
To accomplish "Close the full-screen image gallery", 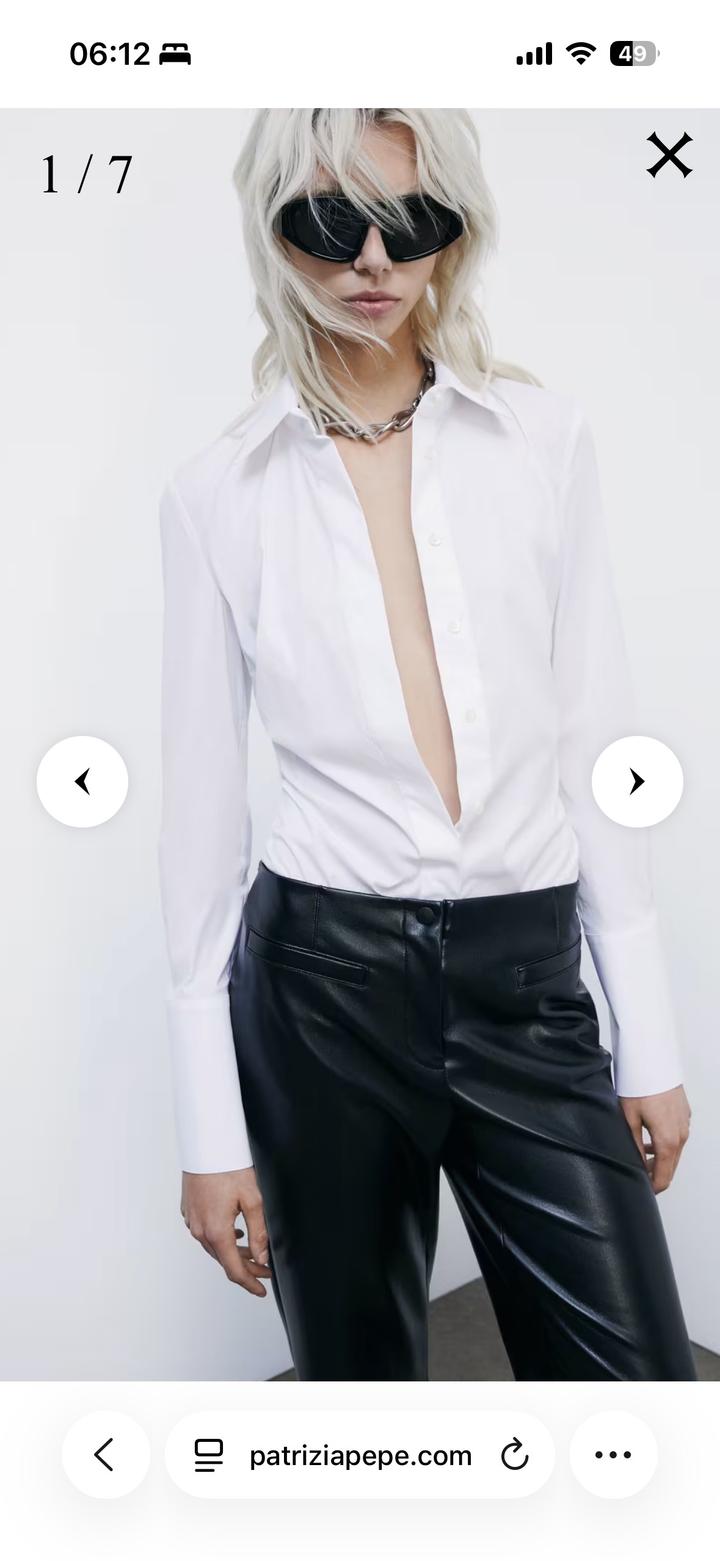I will [x=669, y=156].
